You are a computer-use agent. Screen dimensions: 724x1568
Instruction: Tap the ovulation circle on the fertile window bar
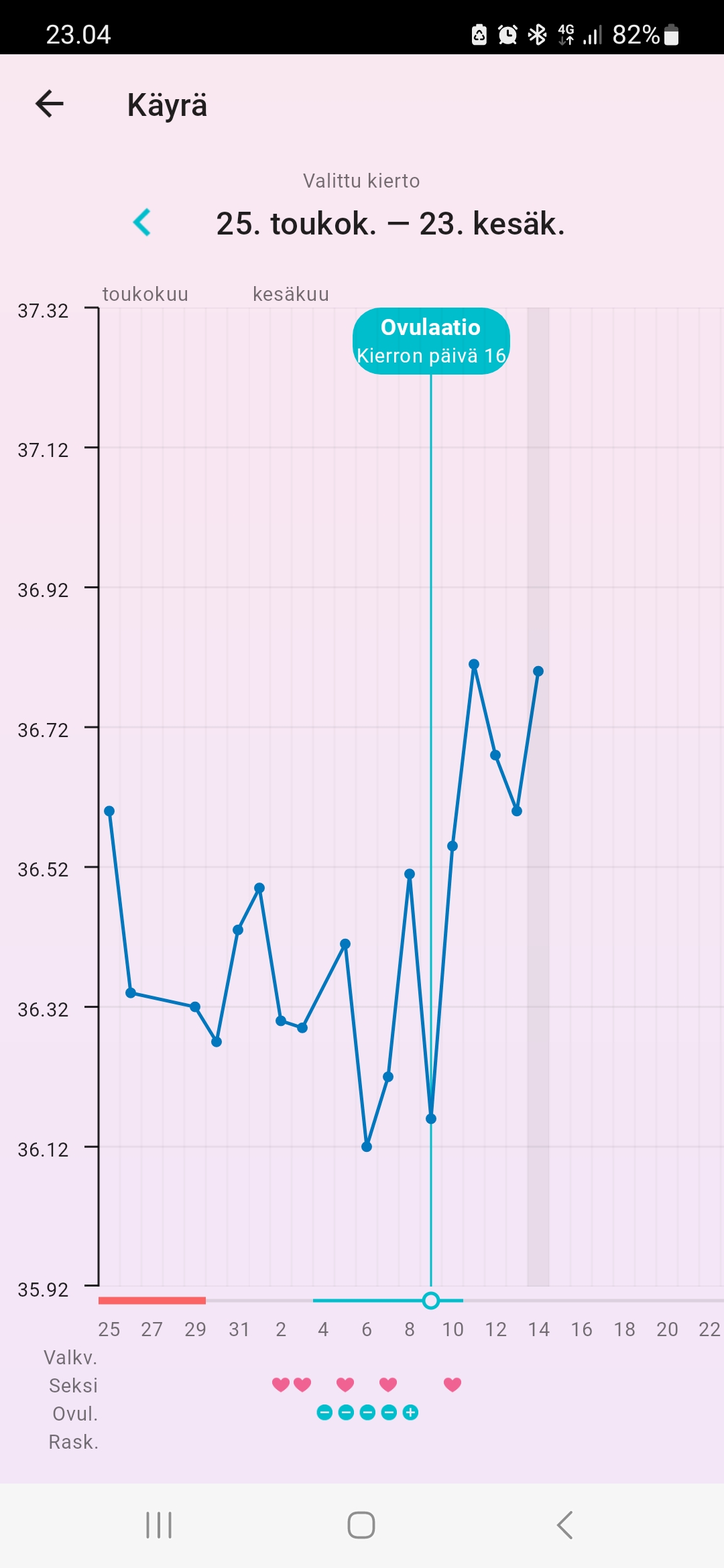click(431, 1301)
